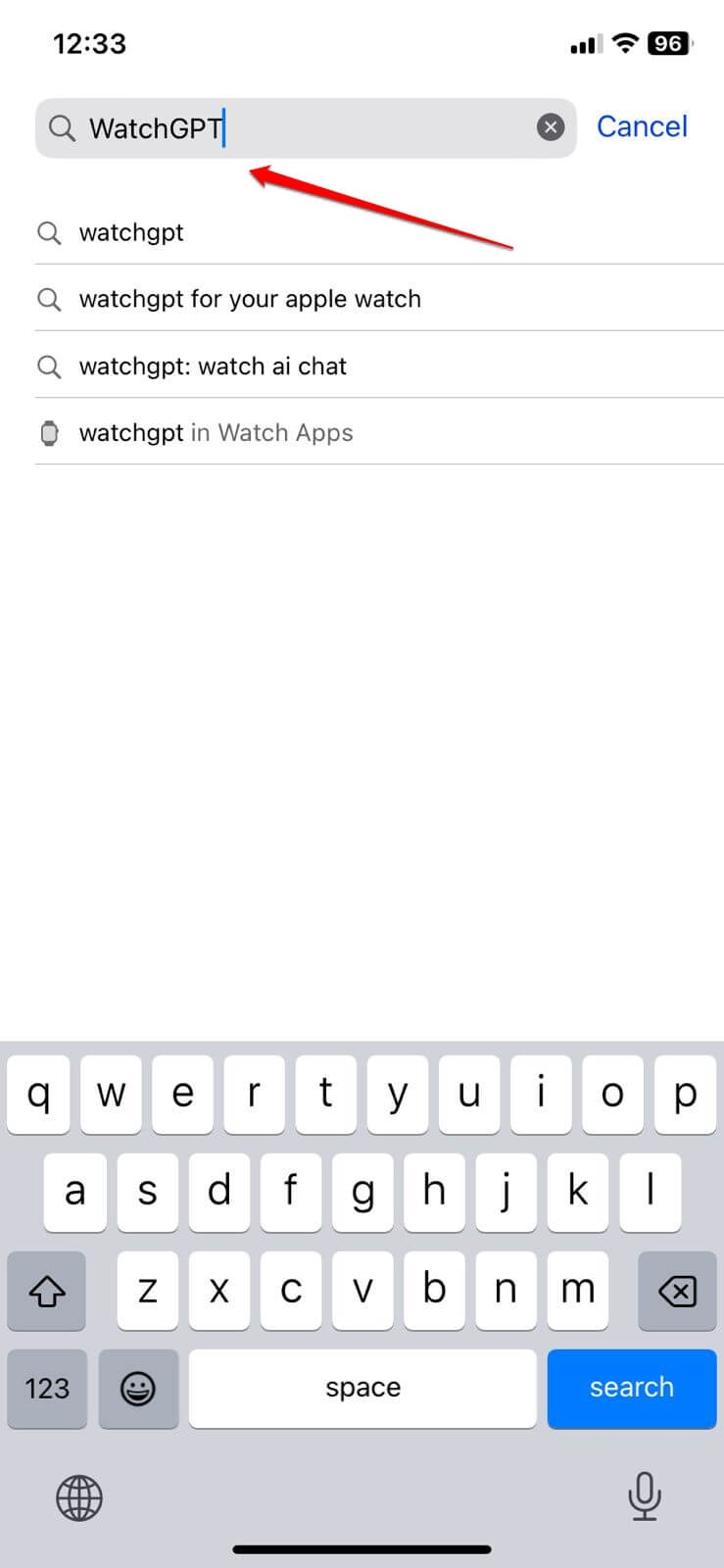Cancel the search

(x=642, y=126)
